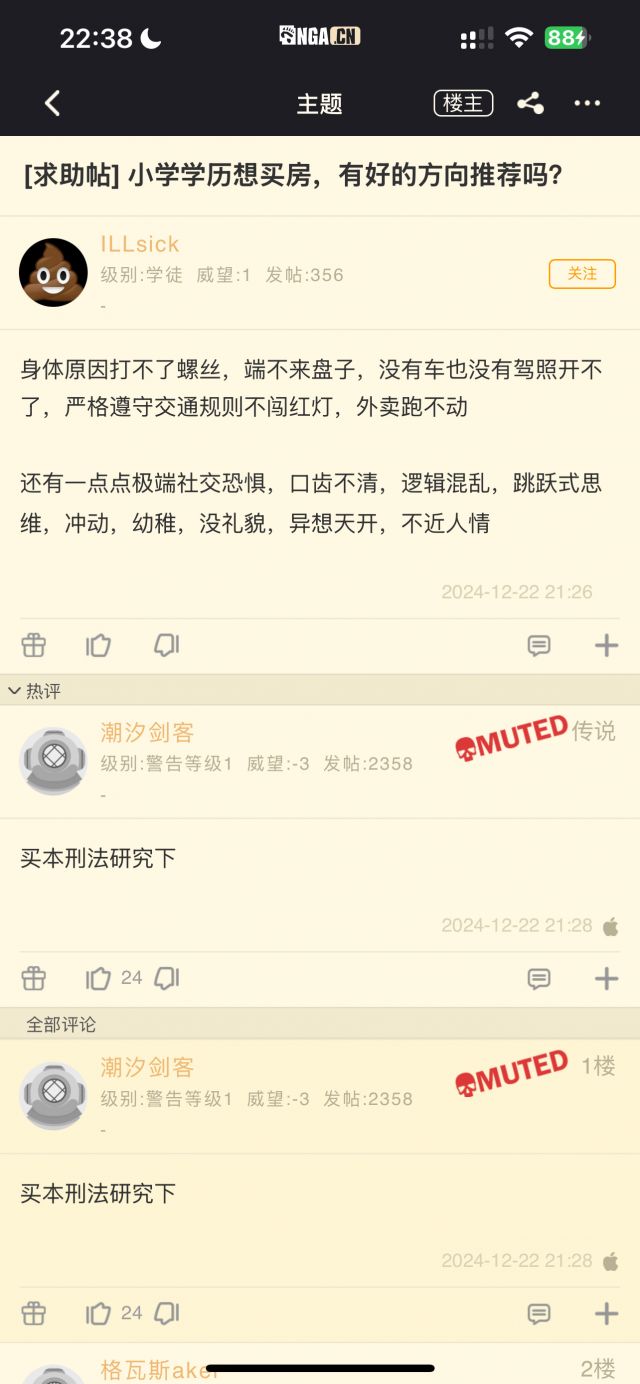Open the three-dot overflow menu
The height and width of the screenshot is (1384, 640).
click(587, 103)
